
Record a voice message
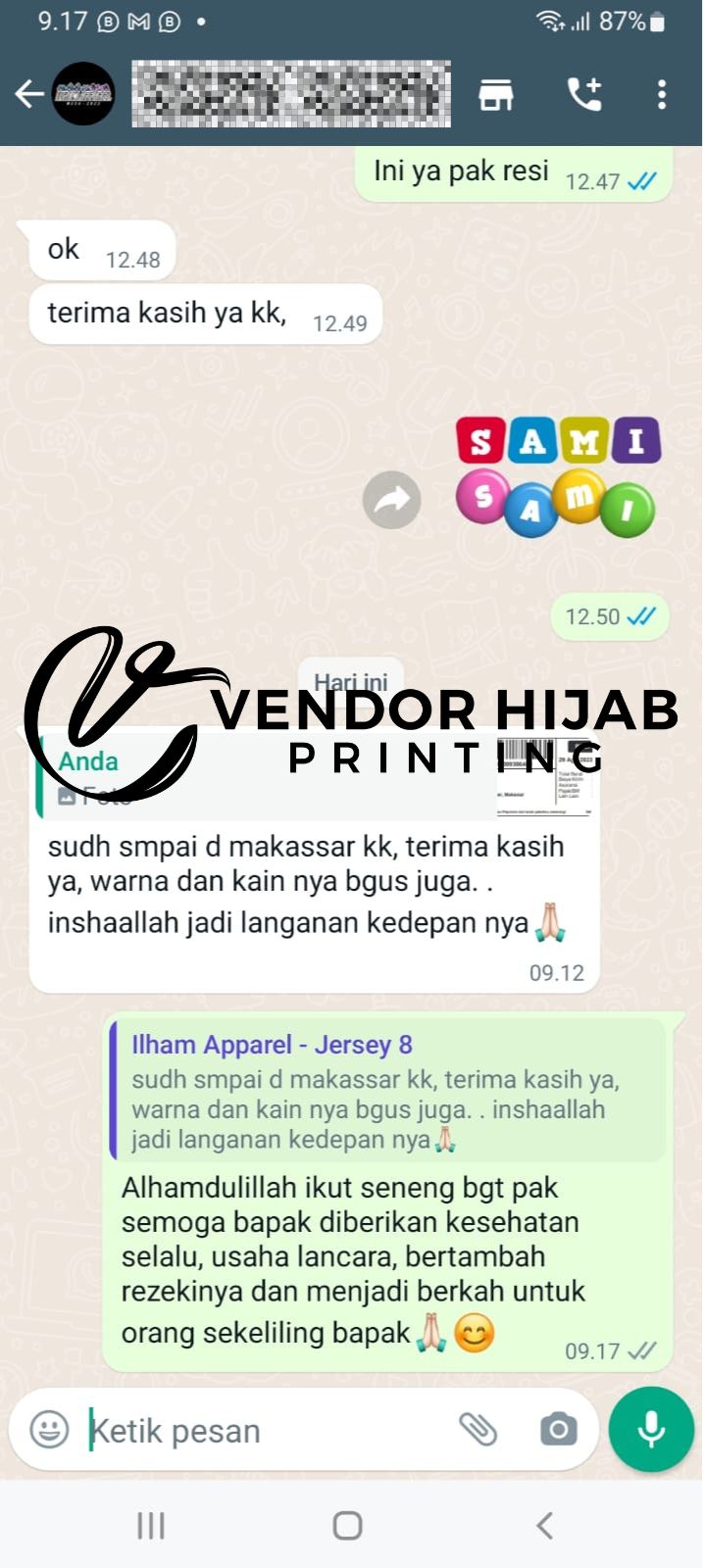(651, 1429)
